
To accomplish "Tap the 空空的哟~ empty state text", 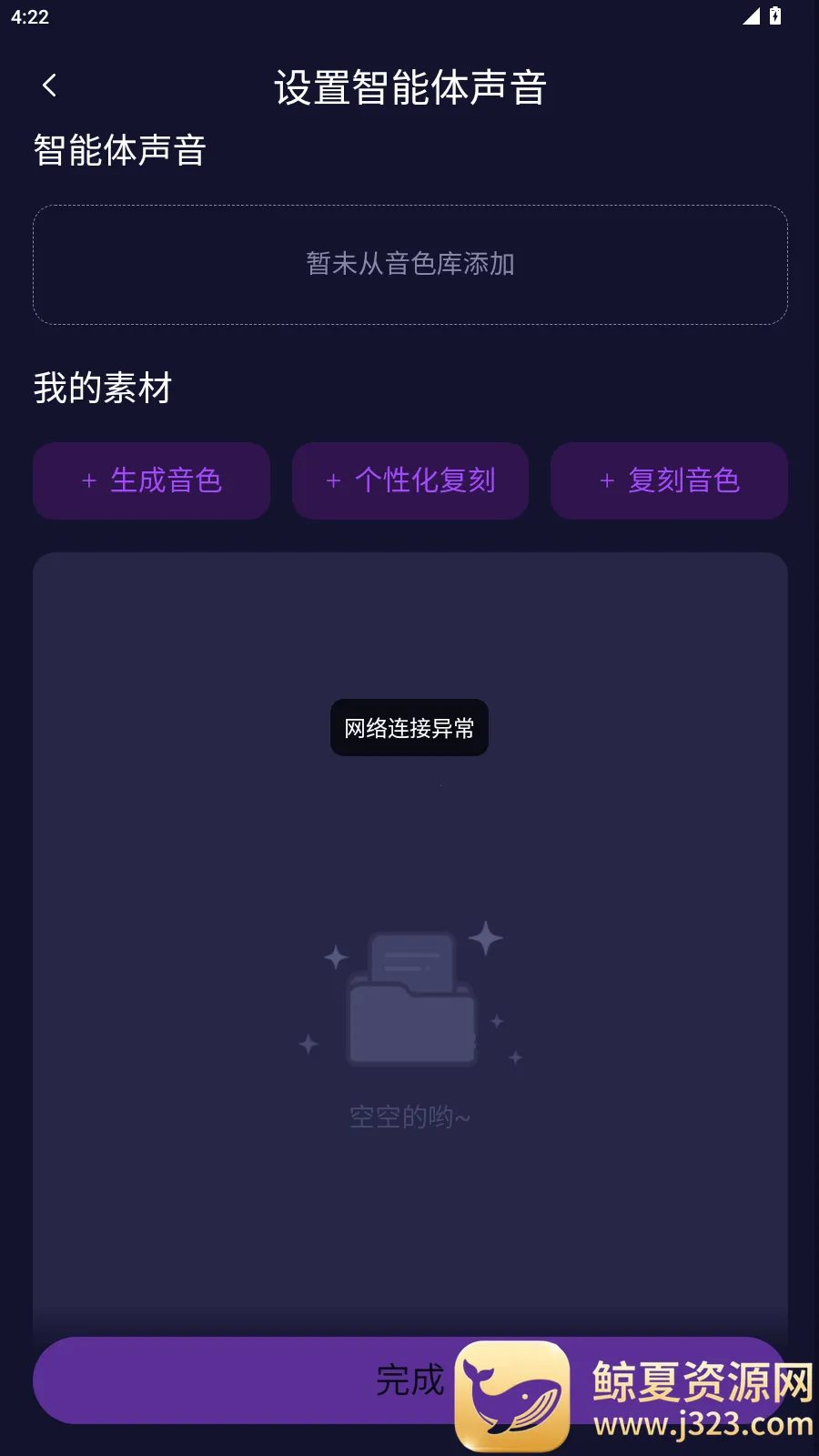I will (x=409, y=1114).
